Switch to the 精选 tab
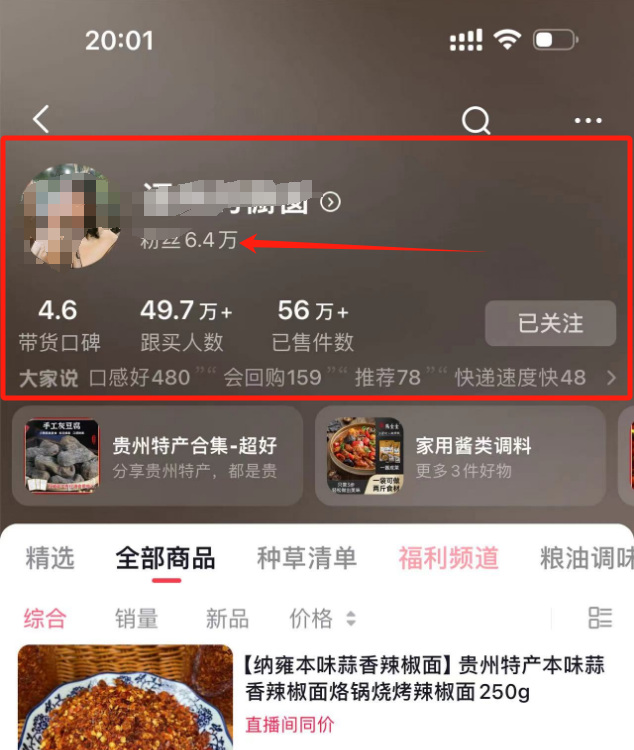Viewport: 634px width, 750px height. click(x=50, y=558)
